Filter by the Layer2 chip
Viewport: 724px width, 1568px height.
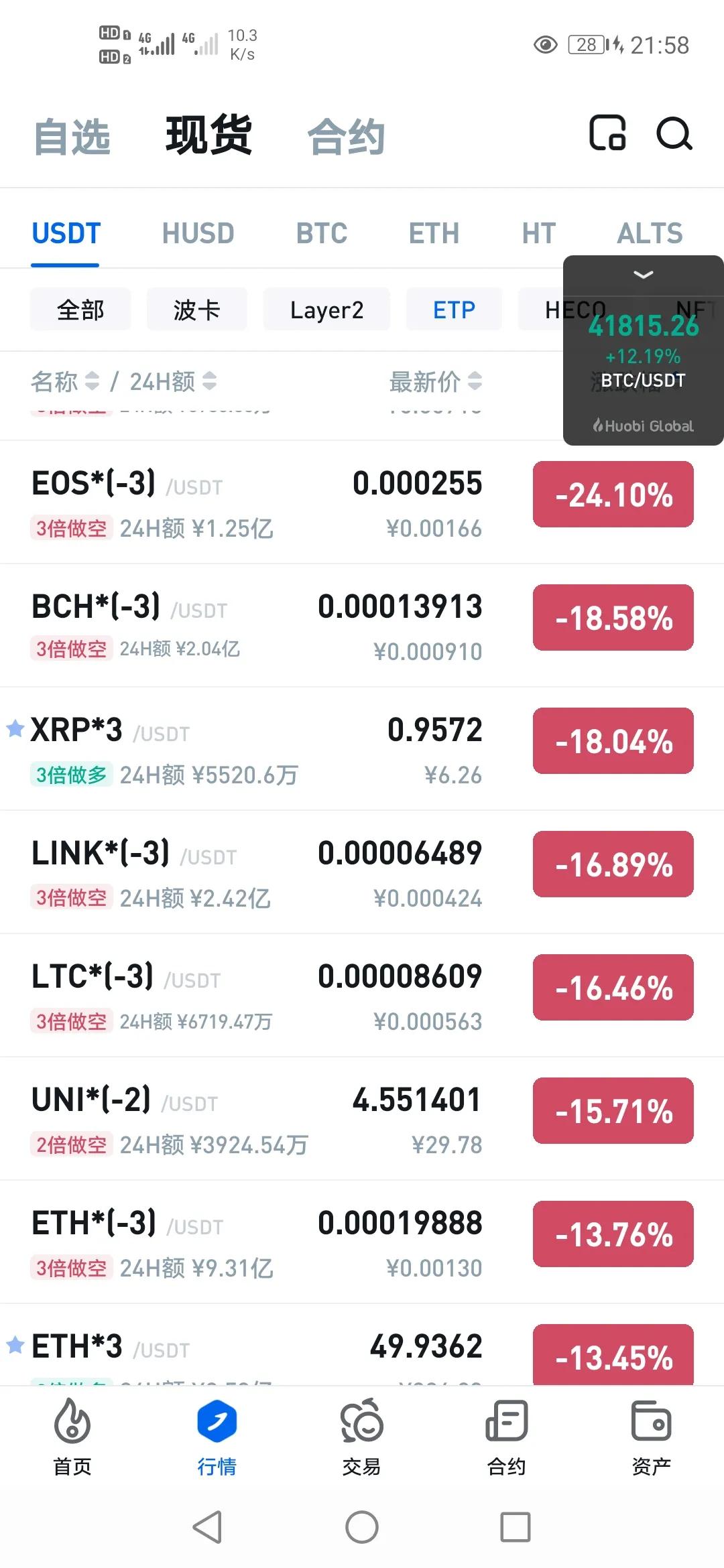tap(326, 310)
